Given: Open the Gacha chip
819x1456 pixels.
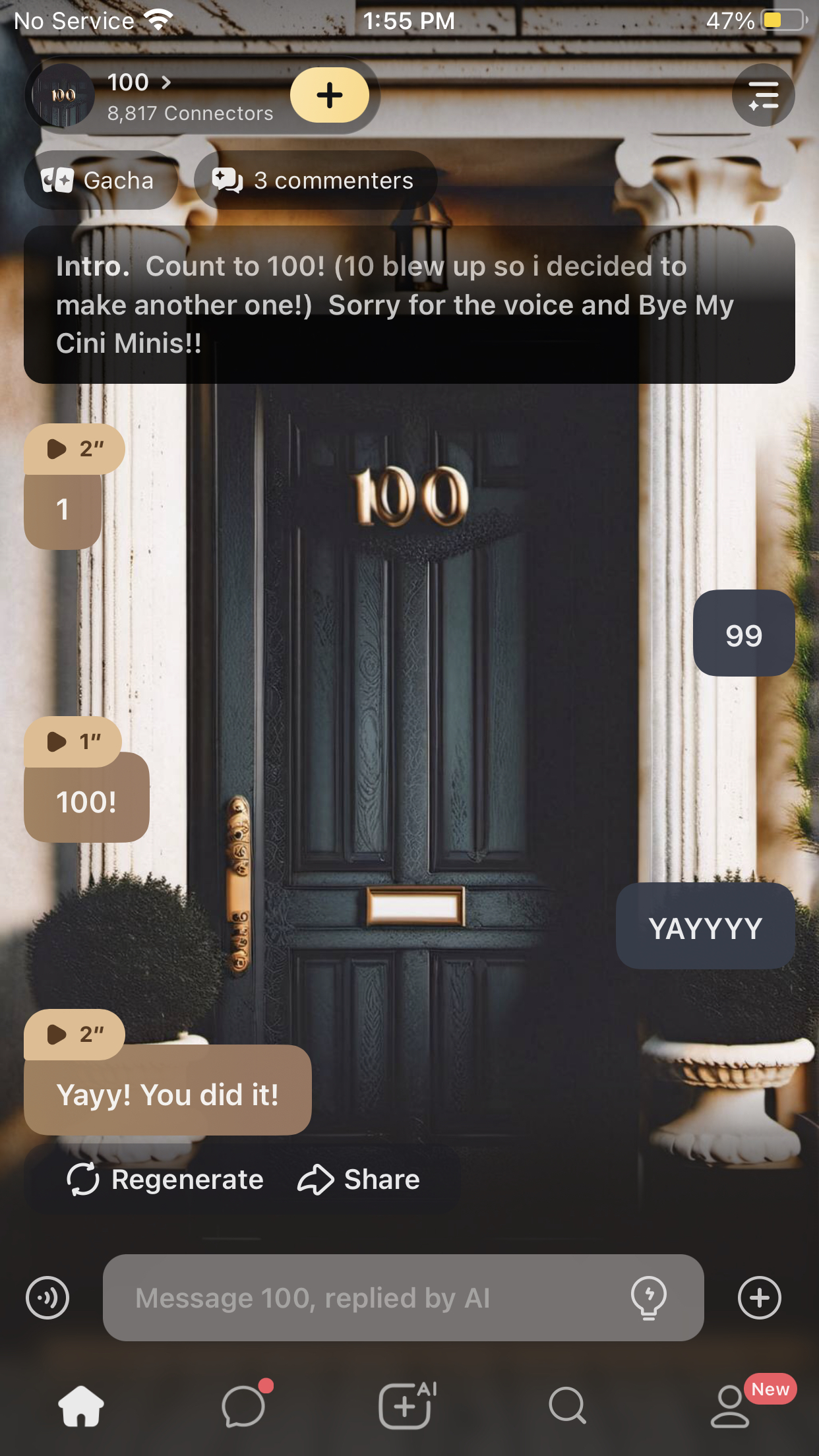Looking at the screenshot, I should point(100,181).
